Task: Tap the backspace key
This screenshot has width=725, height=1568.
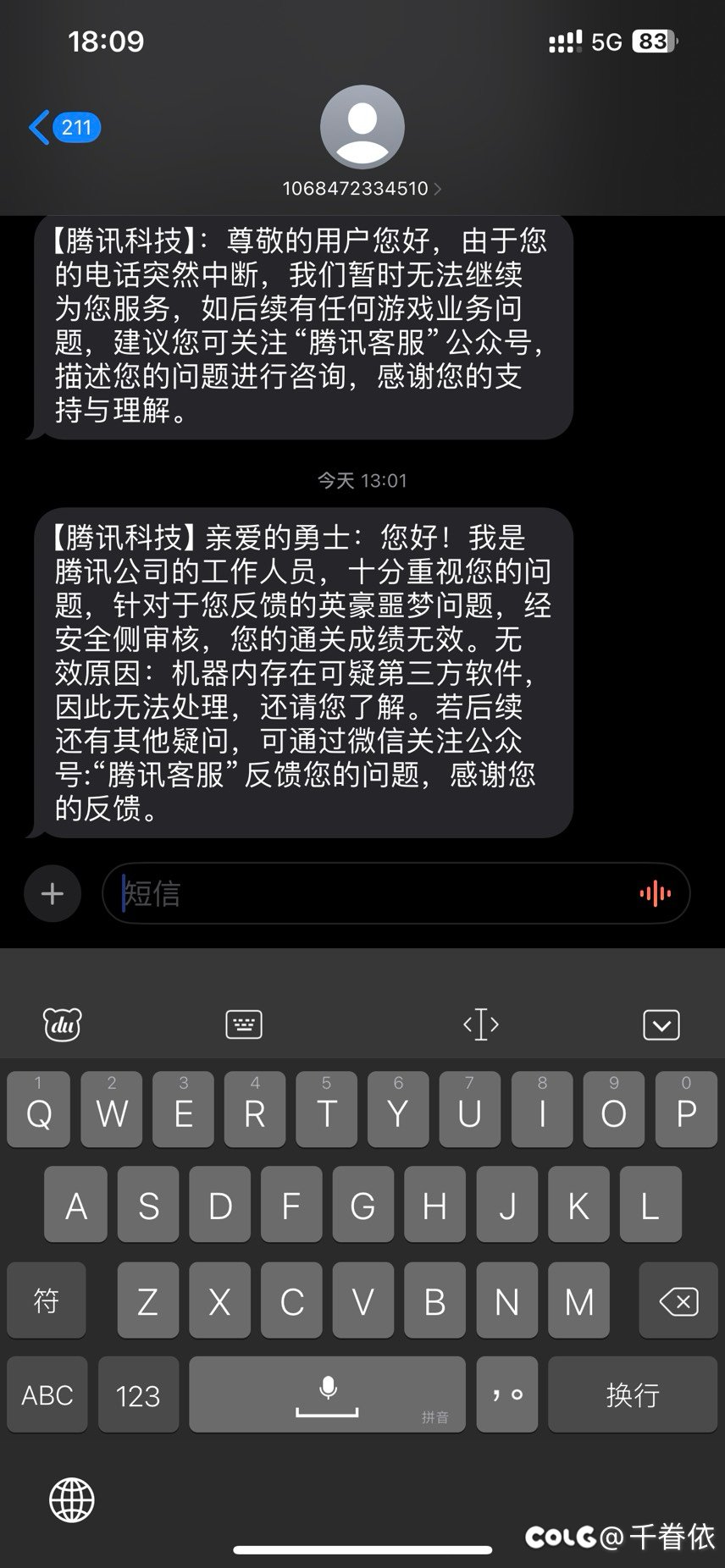Action: coord(678,1301)
